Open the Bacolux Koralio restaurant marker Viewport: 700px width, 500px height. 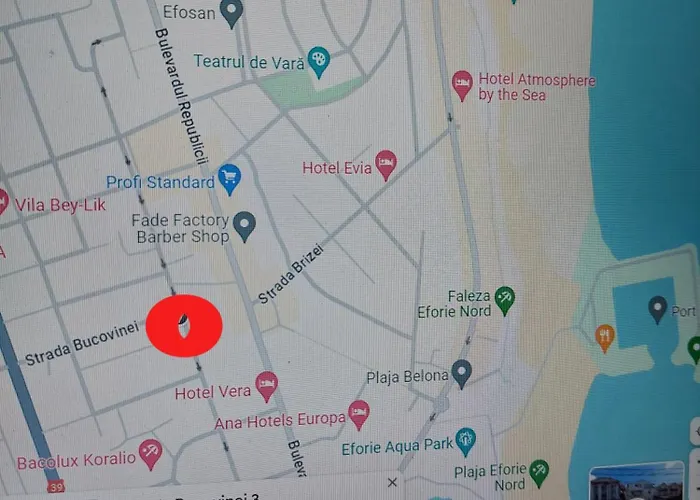(x=150, y=453)
